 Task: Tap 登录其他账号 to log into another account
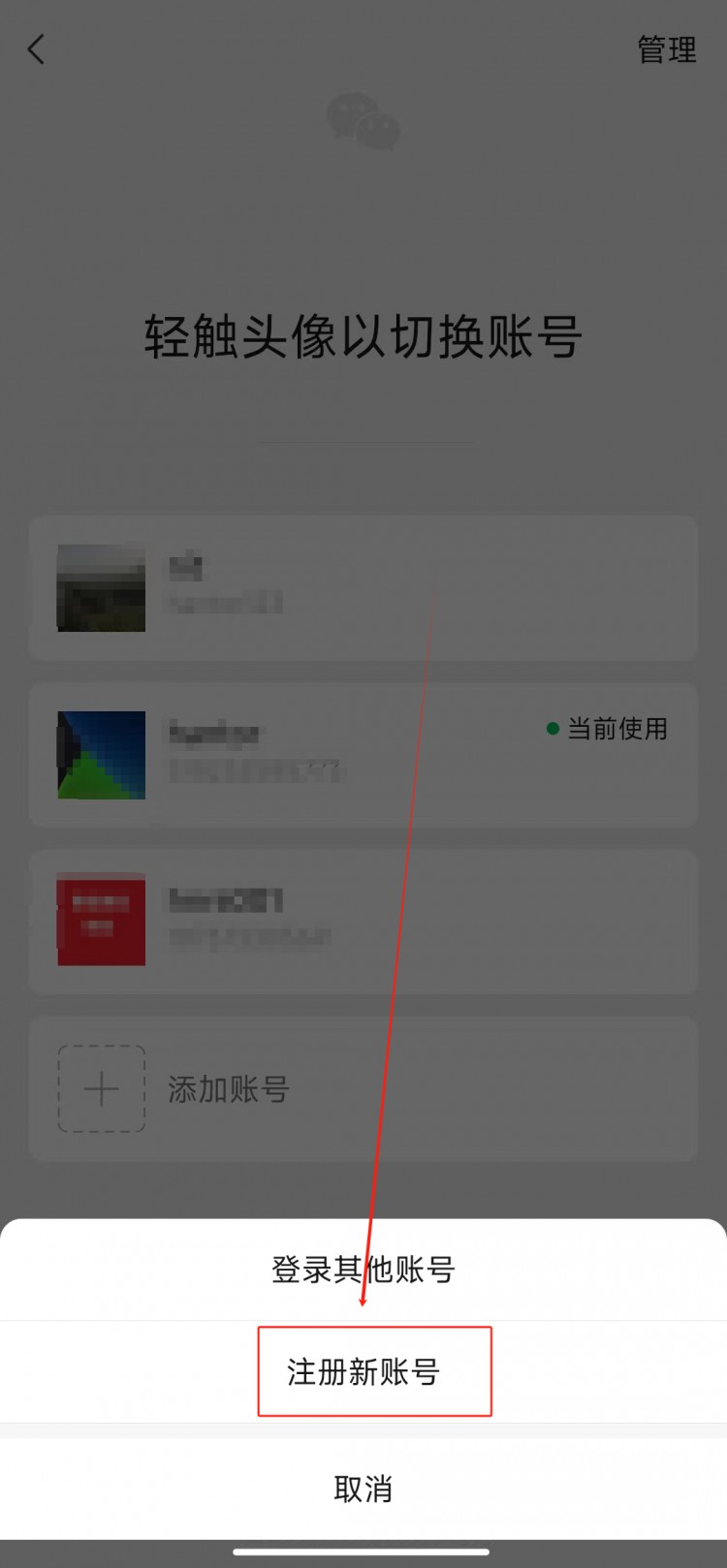pyautogui.click(x=363, y=1270)
